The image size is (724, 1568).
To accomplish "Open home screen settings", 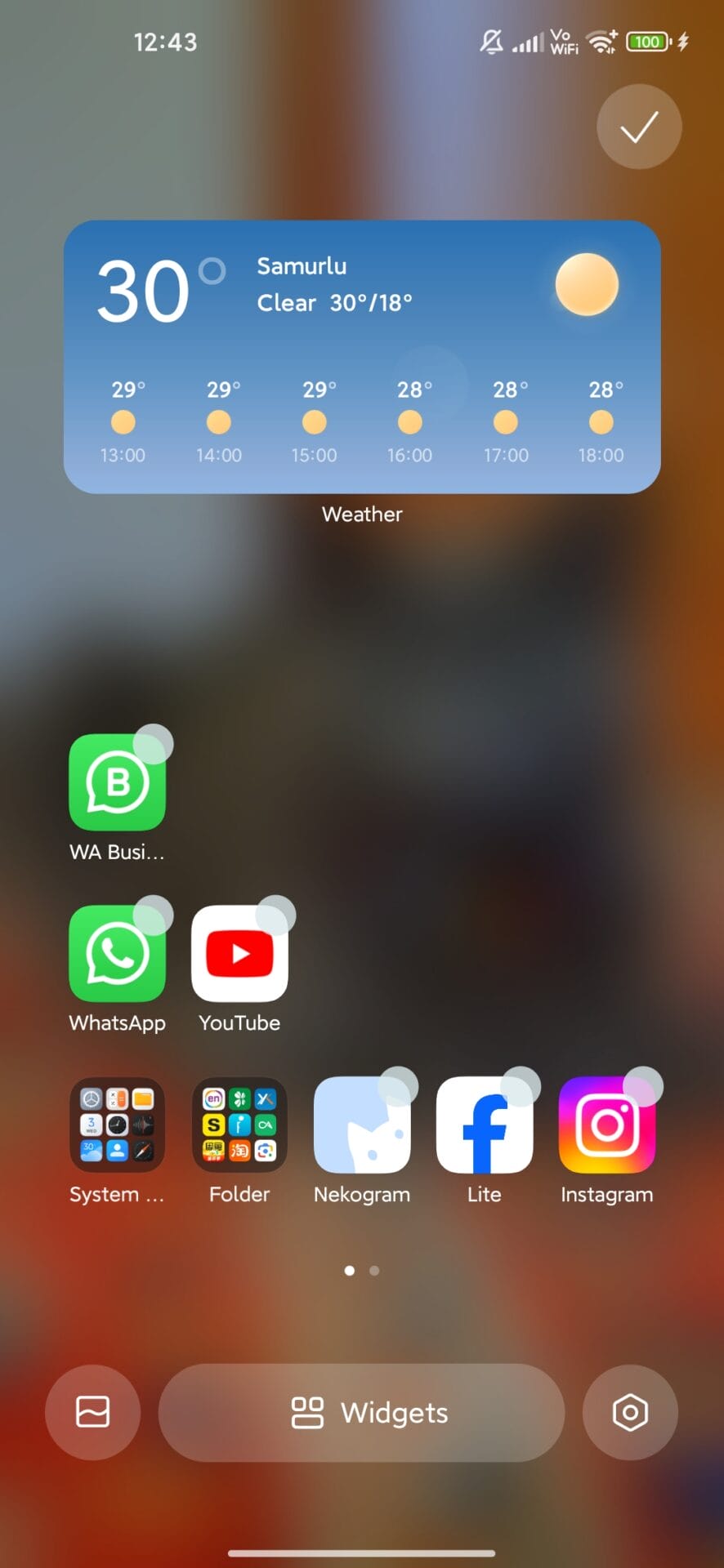I will [630, 1412].
